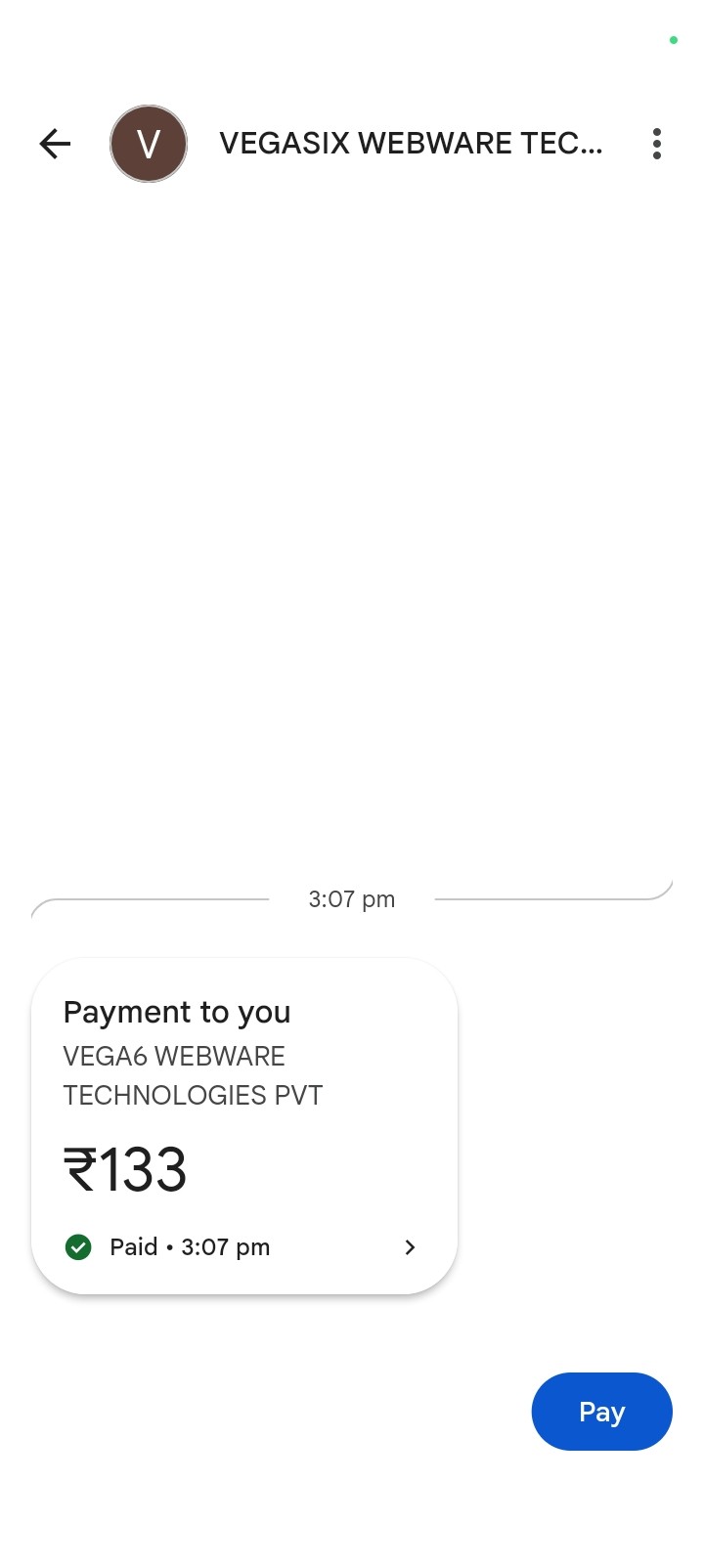Go back using the arrow icon

[55, 144]
